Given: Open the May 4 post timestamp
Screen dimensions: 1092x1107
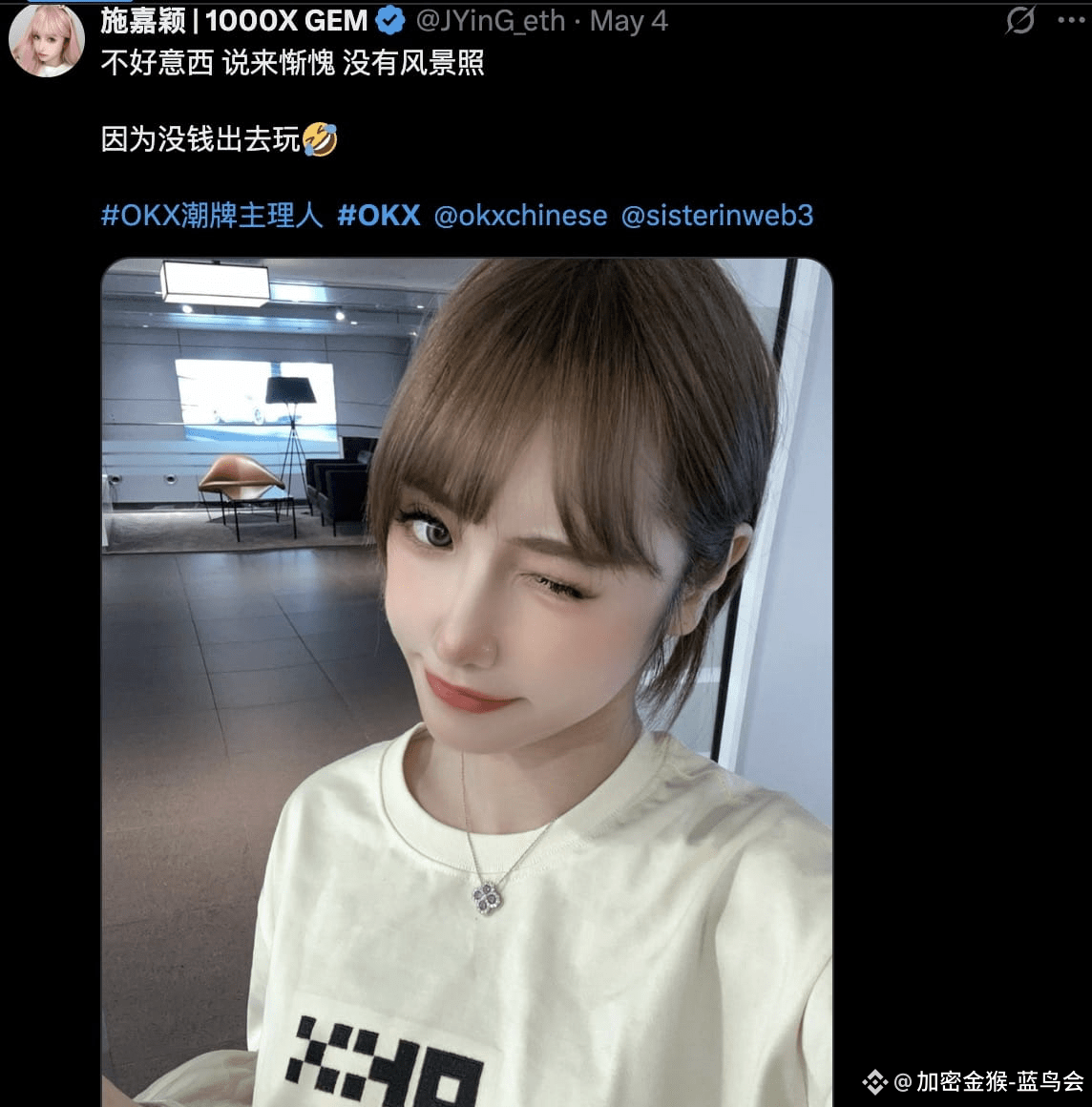Looking at the screenshot, I should [629, 20].
